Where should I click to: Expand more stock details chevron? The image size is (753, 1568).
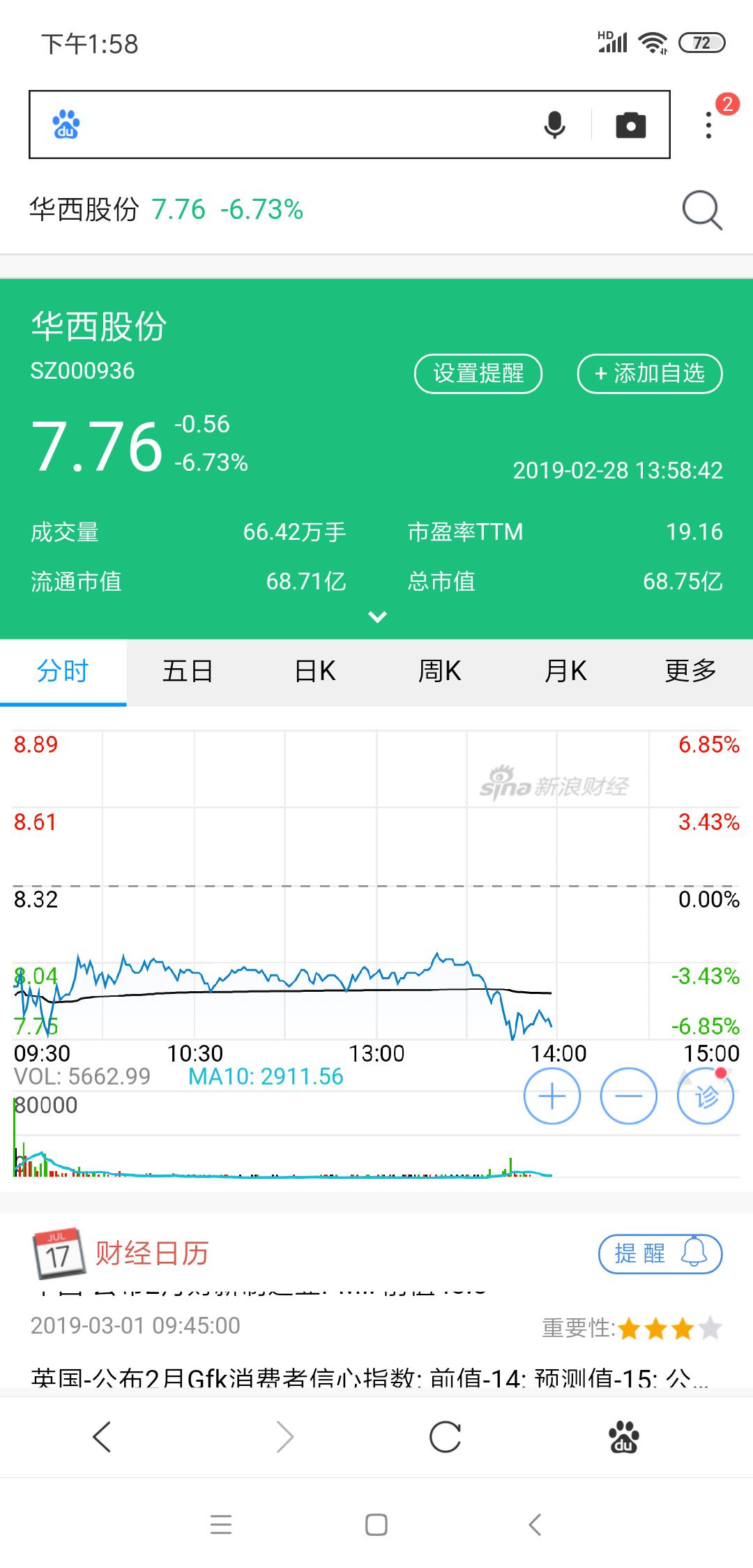(377, 617)
